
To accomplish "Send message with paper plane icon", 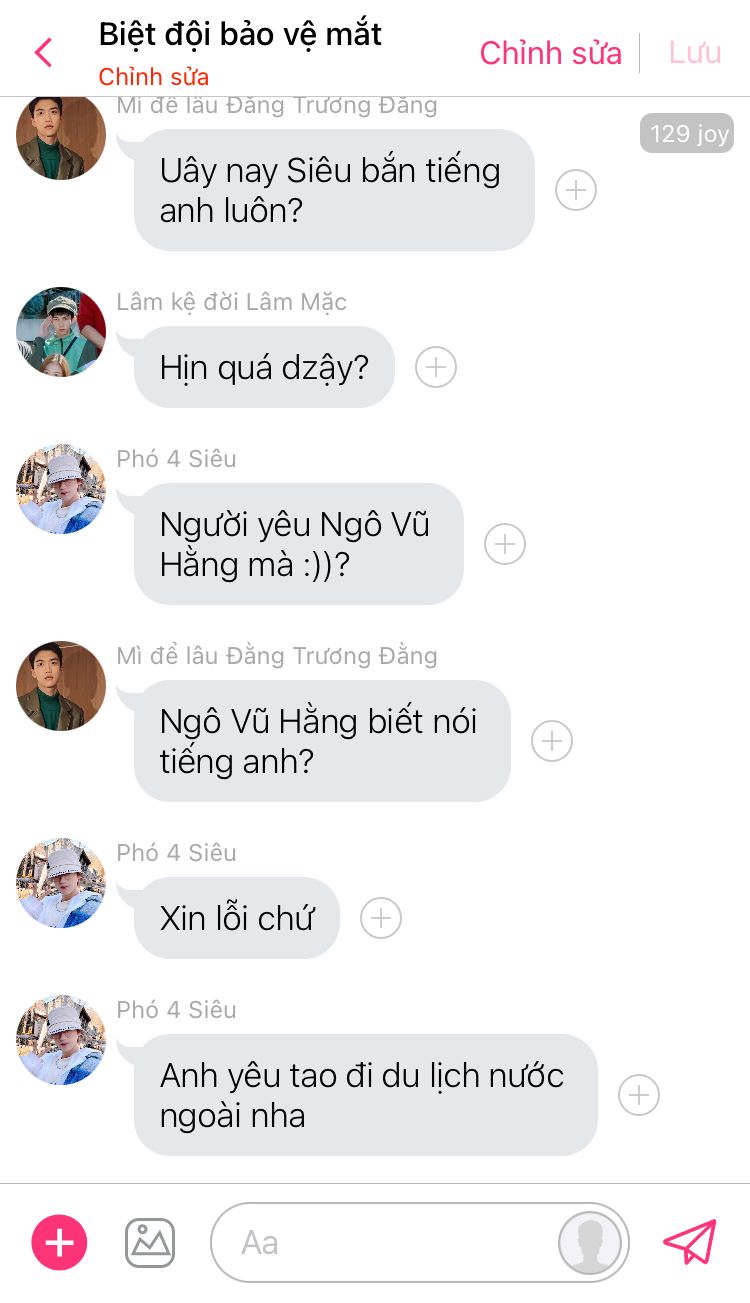I will [691, 1242].
